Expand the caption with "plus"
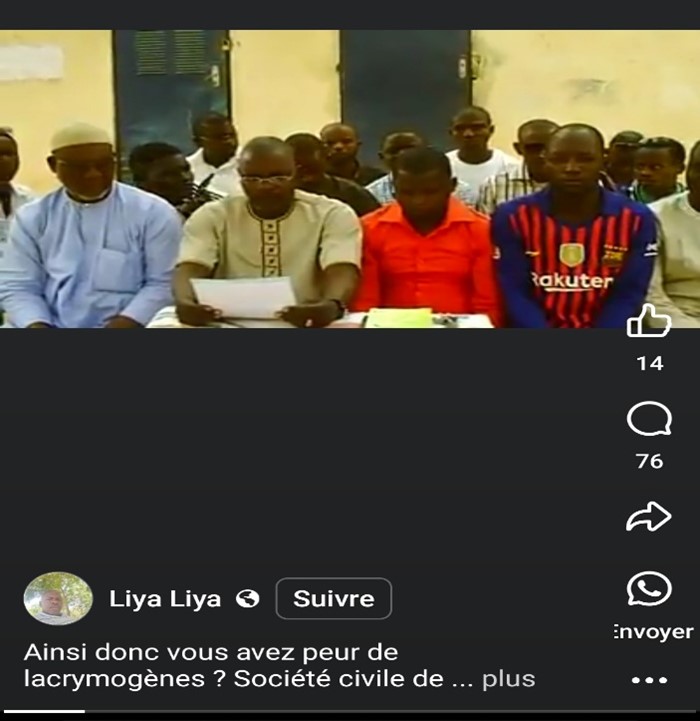The width and height of the screenshot is (700, 721). pyautogui.click(x=508, y=679)
